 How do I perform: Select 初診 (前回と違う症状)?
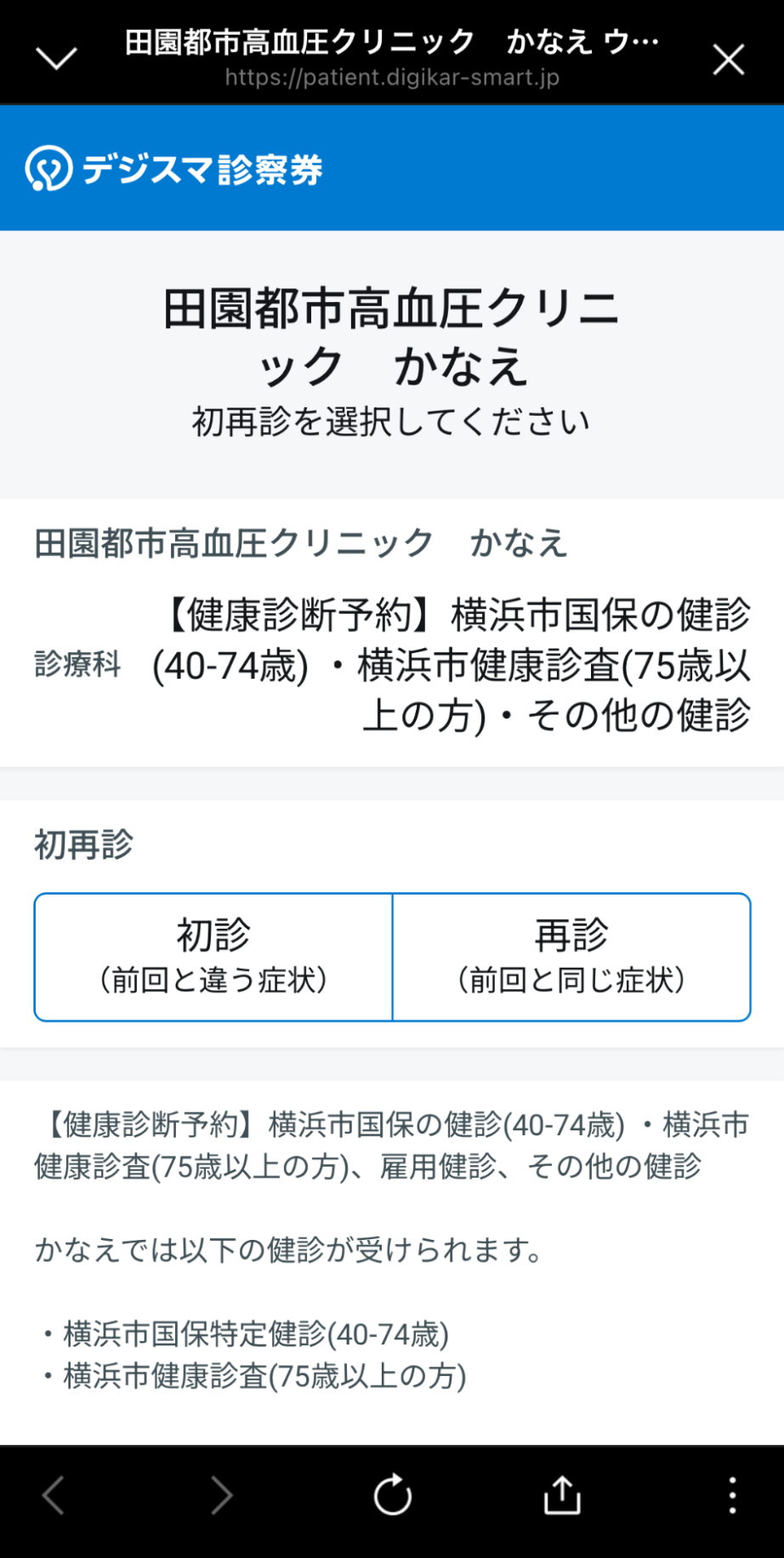pyautogui.click(x=213, y=957)
